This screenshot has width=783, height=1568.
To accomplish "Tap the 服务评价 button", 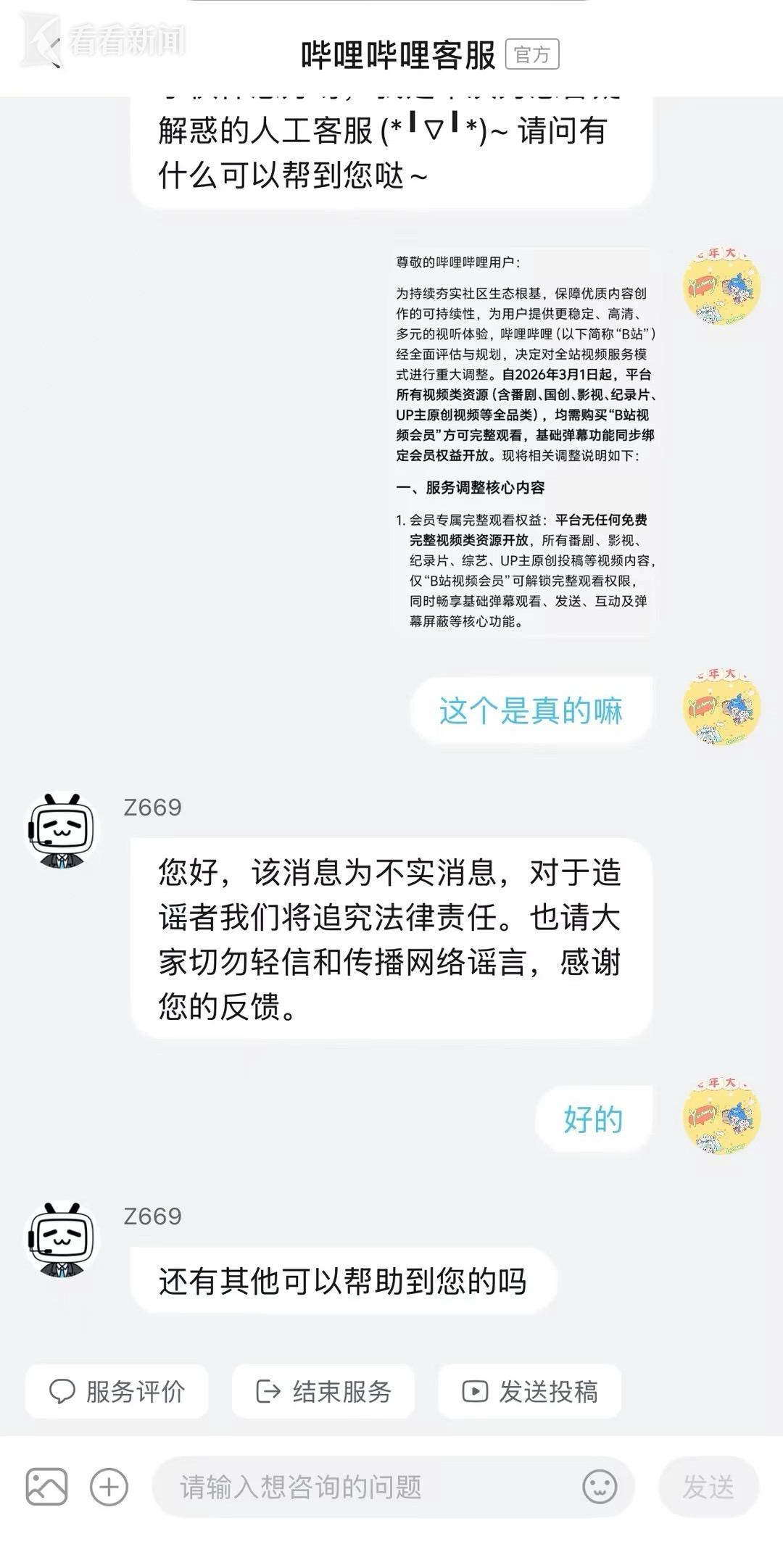I will 117,1391.
